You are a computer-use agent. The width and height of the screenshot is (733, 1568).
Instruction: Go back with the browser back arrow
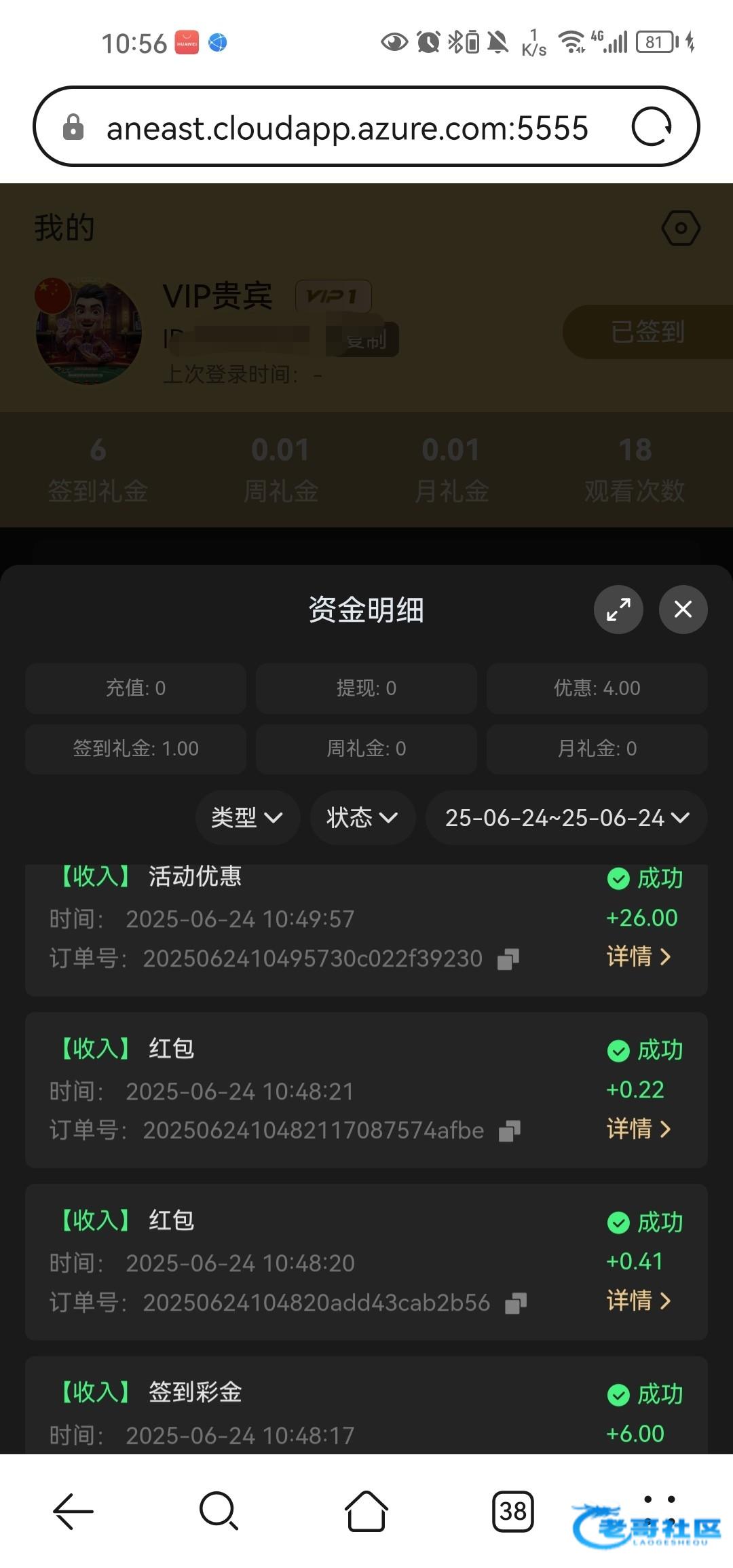click(73, 1511)
